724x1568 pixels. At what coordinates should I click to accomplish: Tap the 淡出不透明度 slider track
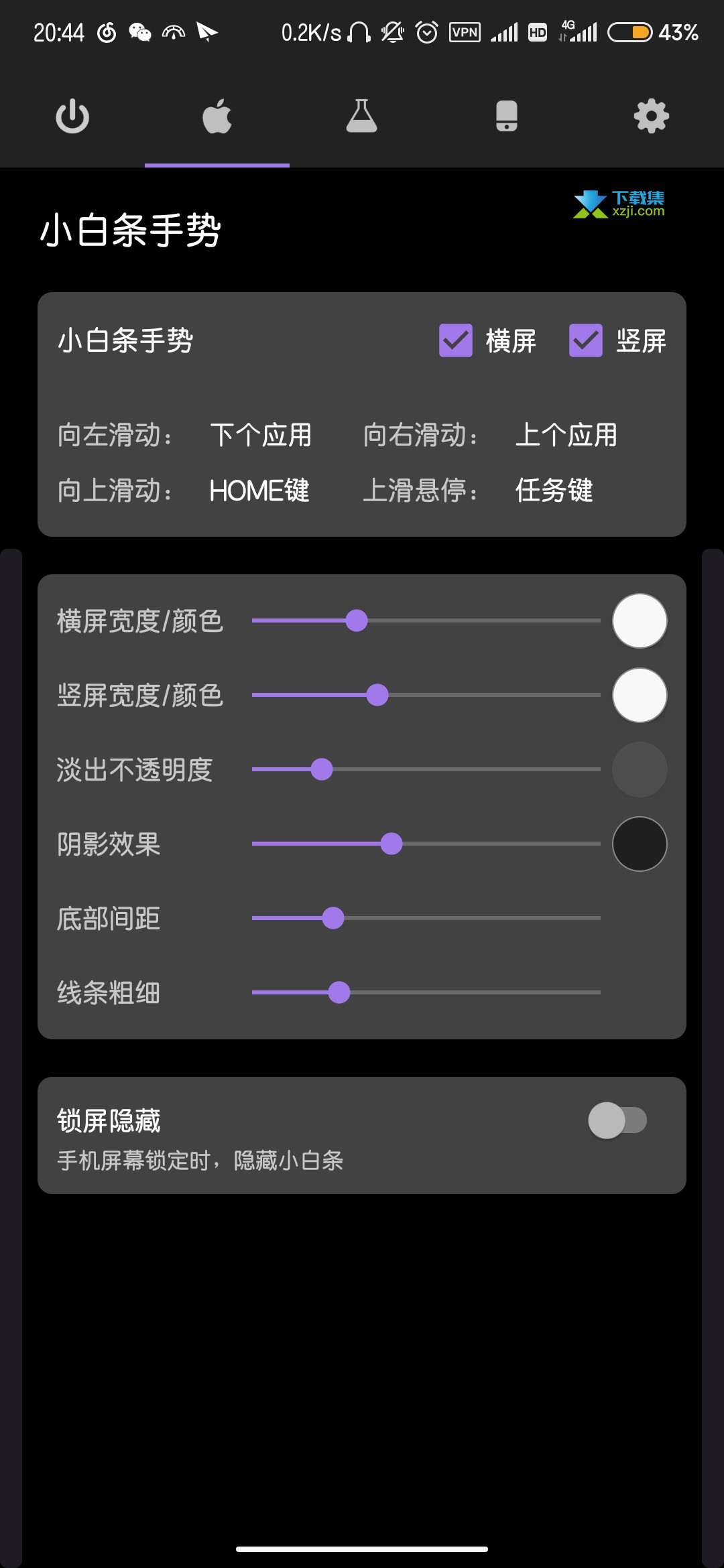[426, 770]
